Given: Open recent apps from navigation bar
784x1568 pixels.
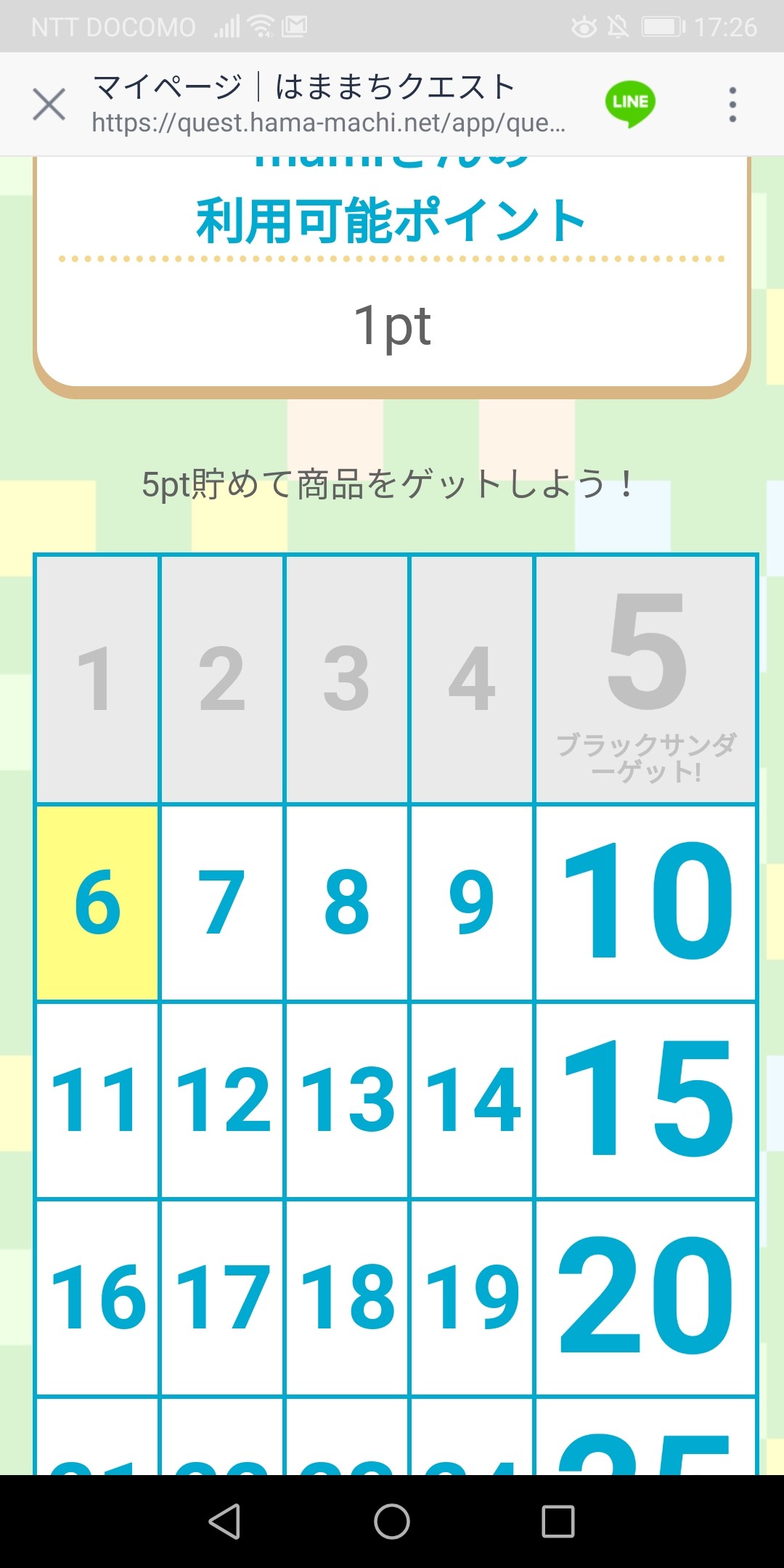Looking at the screenshot, I should (x=558, y=1521).
